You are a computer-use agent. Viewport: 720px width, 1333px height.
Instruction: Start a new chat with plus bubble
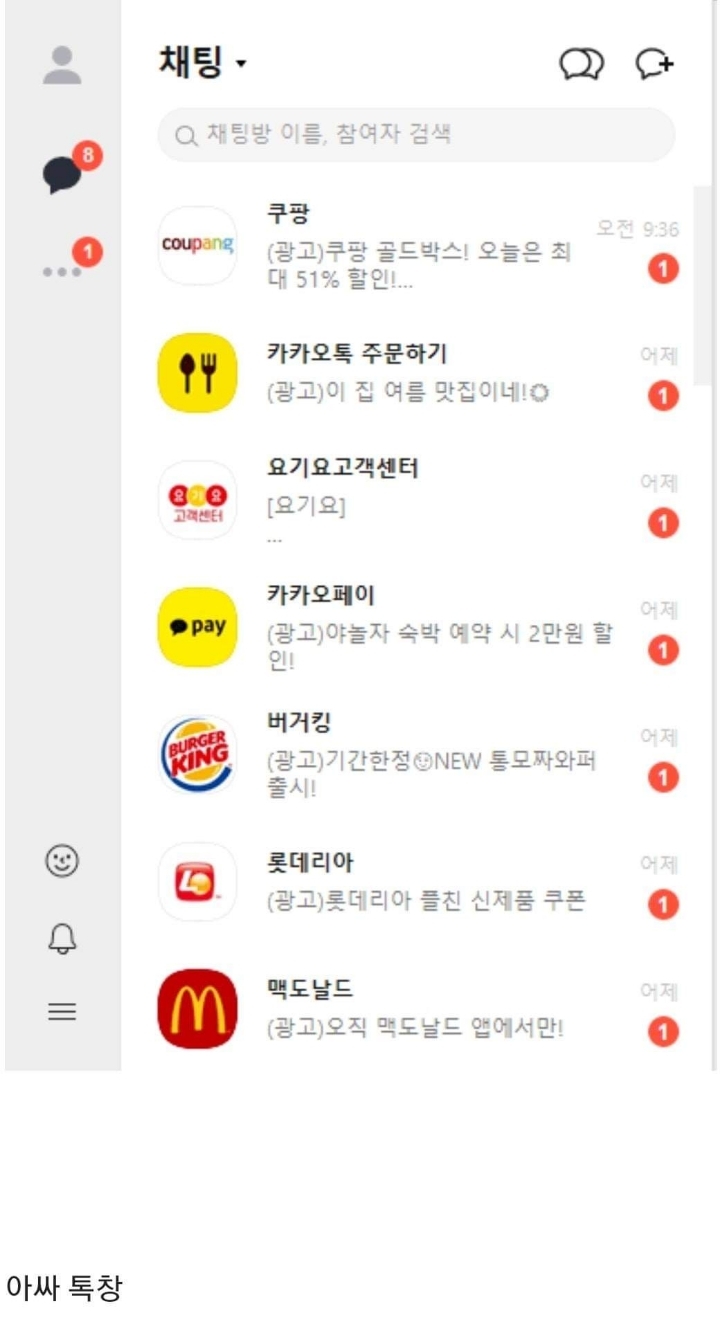[656, 64]
